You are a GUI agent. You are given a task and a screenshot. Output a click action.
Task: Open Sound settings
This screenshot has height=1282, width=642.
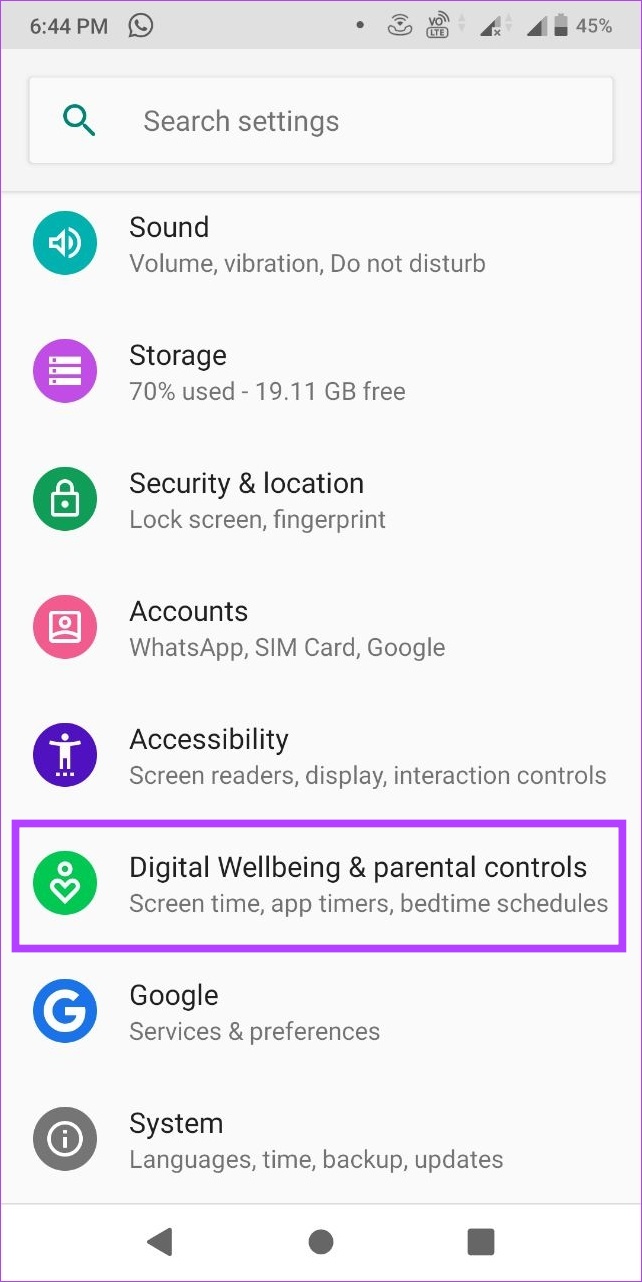pyautogui.click(x=320, y=244)
